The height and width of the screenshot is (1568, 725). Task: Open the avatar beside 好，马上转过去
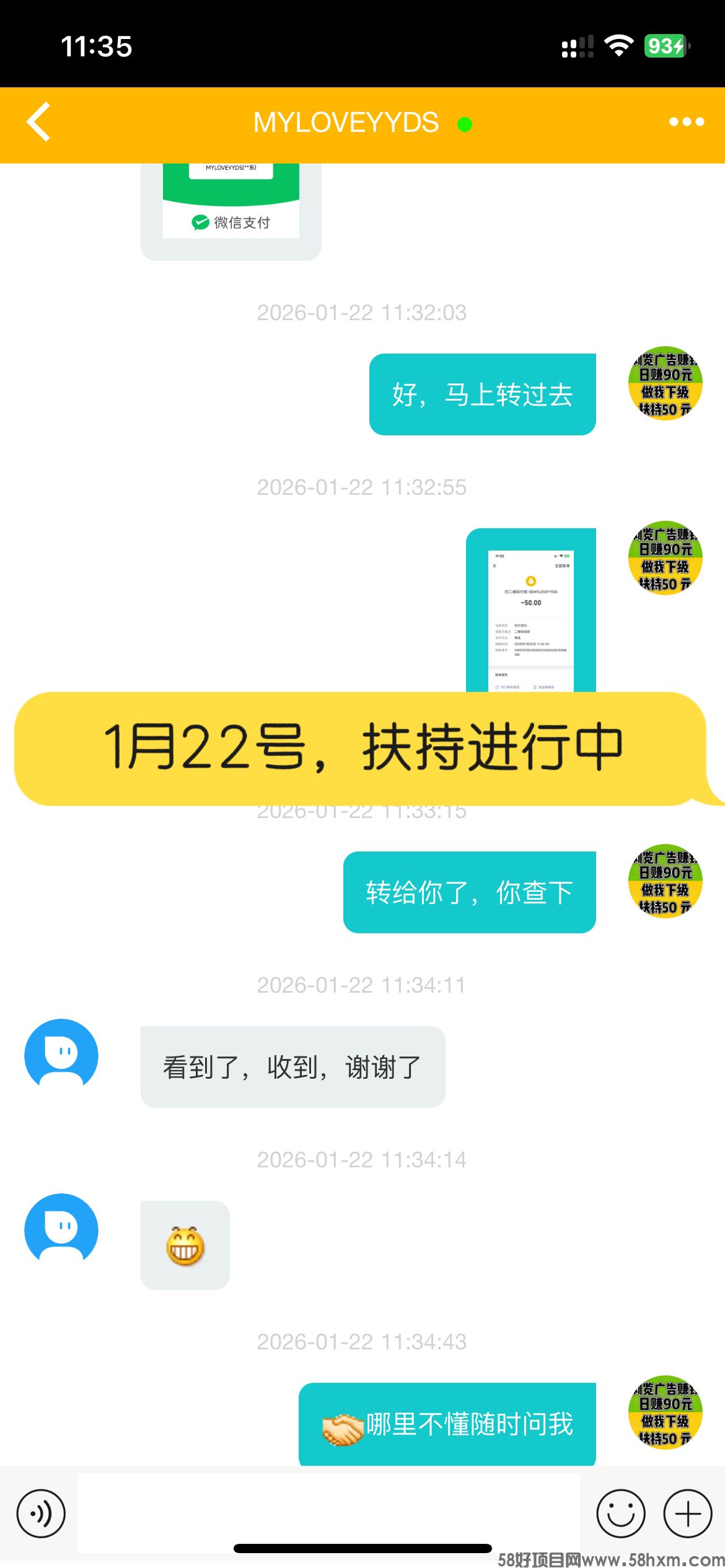[x=665, y=383]
